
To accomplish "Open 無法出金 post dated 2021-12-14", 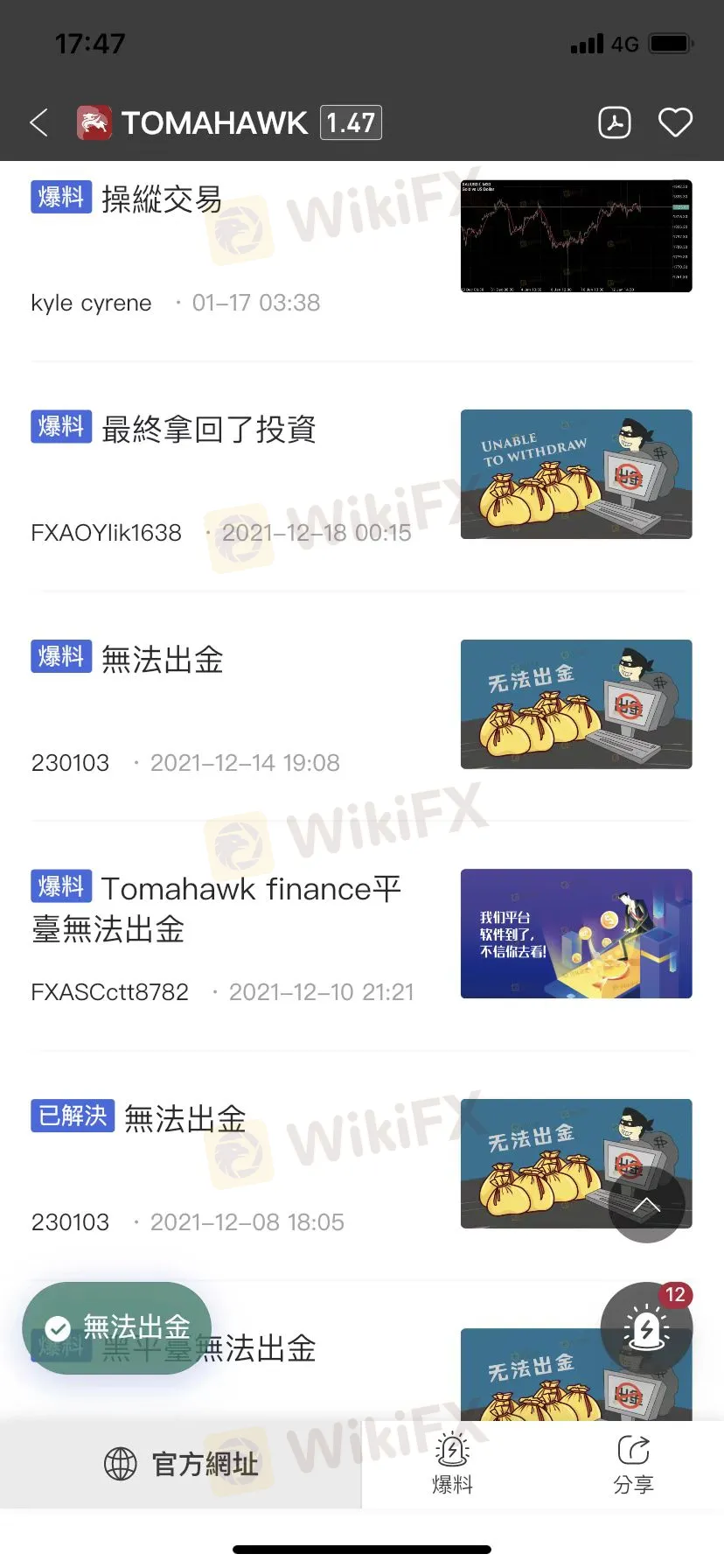I will coord(163,660).
